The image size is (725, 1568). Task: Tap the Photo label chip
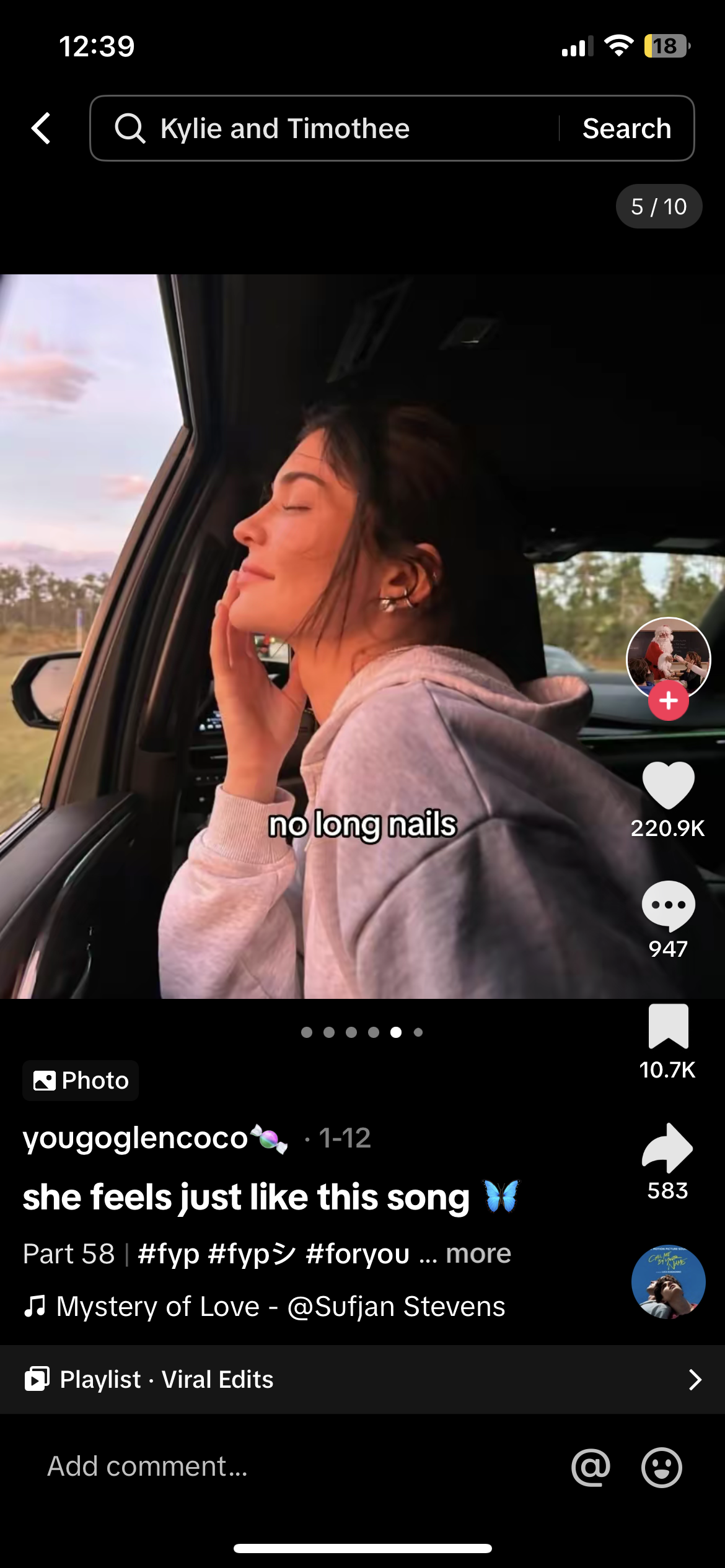point(81,1081)
